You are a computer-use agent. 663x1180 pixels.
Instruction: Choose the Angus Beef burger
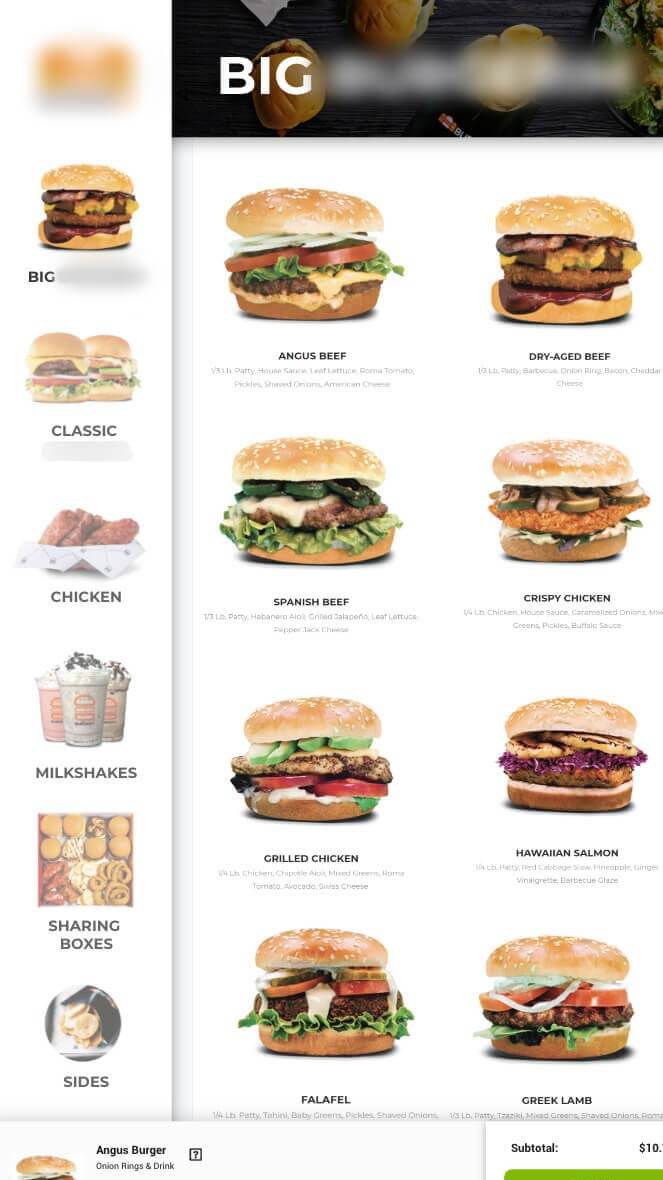coord(312,287)
